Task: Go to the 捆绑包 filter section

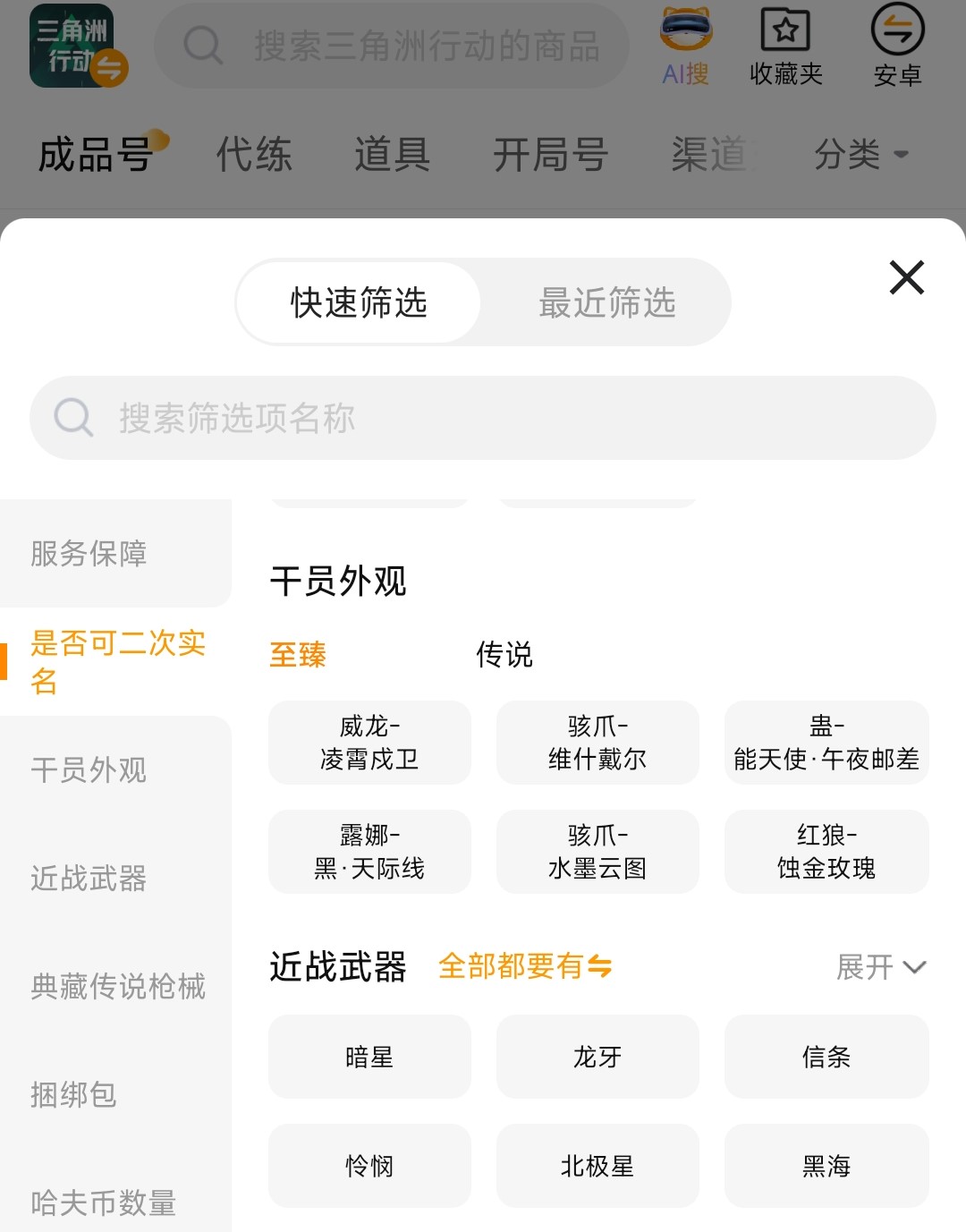Action: point(73,1094)
